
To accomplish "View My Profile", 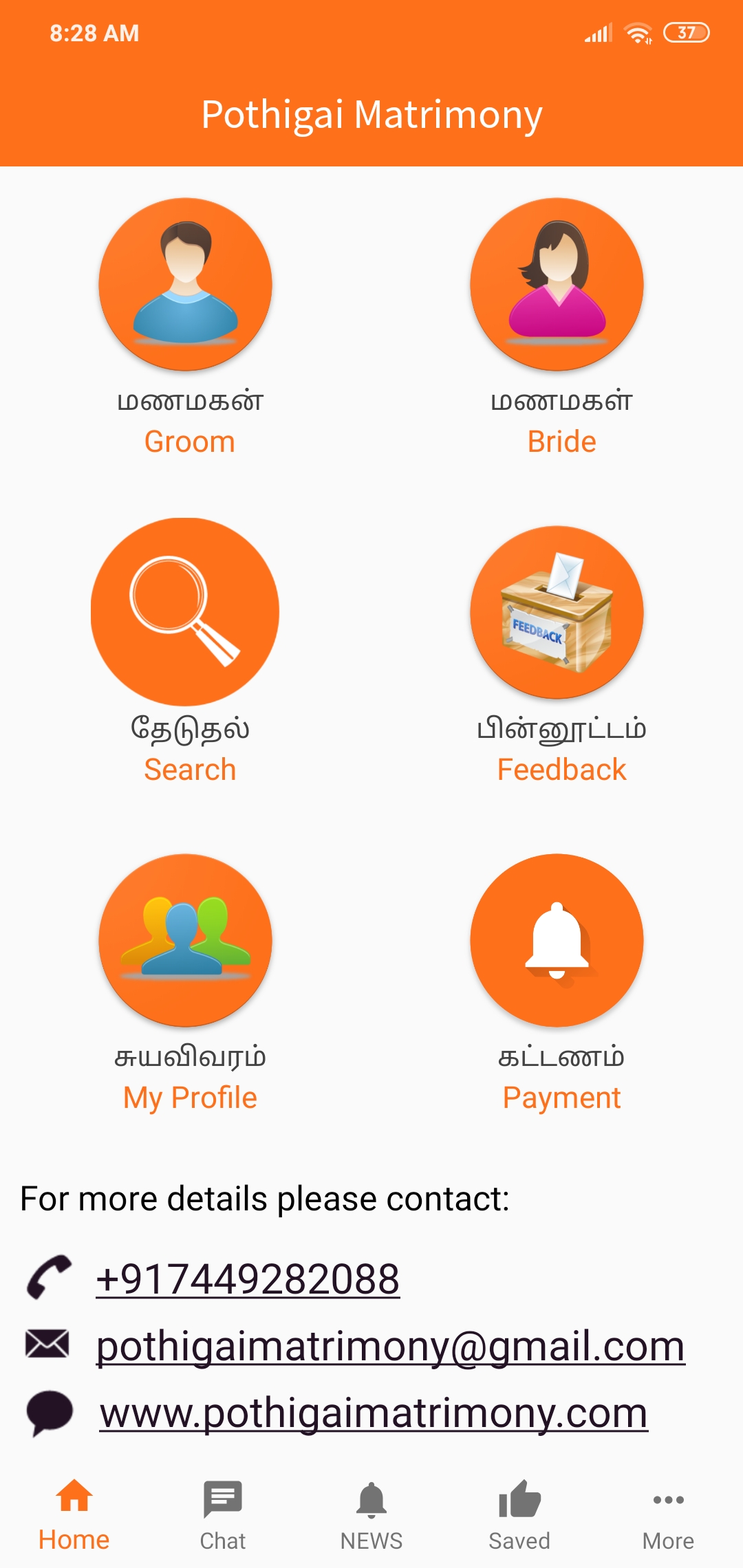I will pos(186,940).
